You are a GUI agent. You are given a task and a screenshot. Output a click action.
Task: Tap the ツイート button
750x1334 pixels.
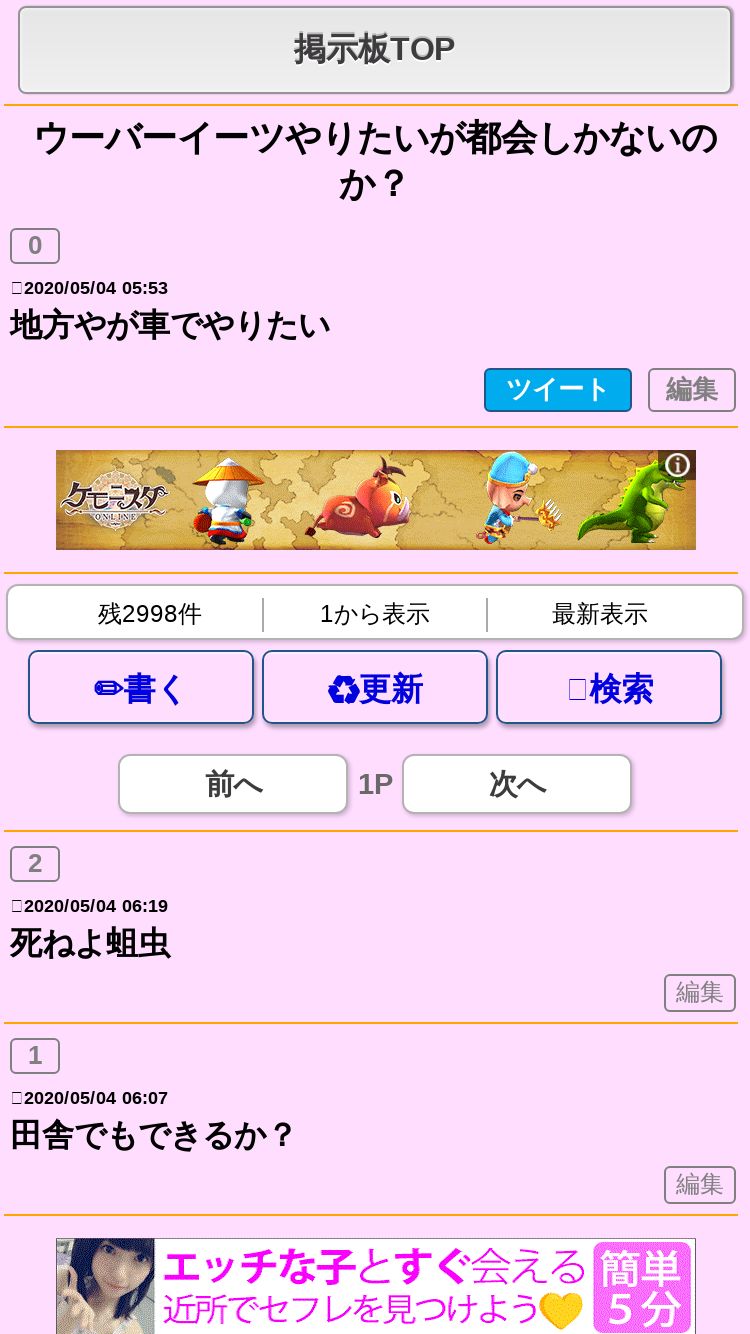tap(558, 390)
